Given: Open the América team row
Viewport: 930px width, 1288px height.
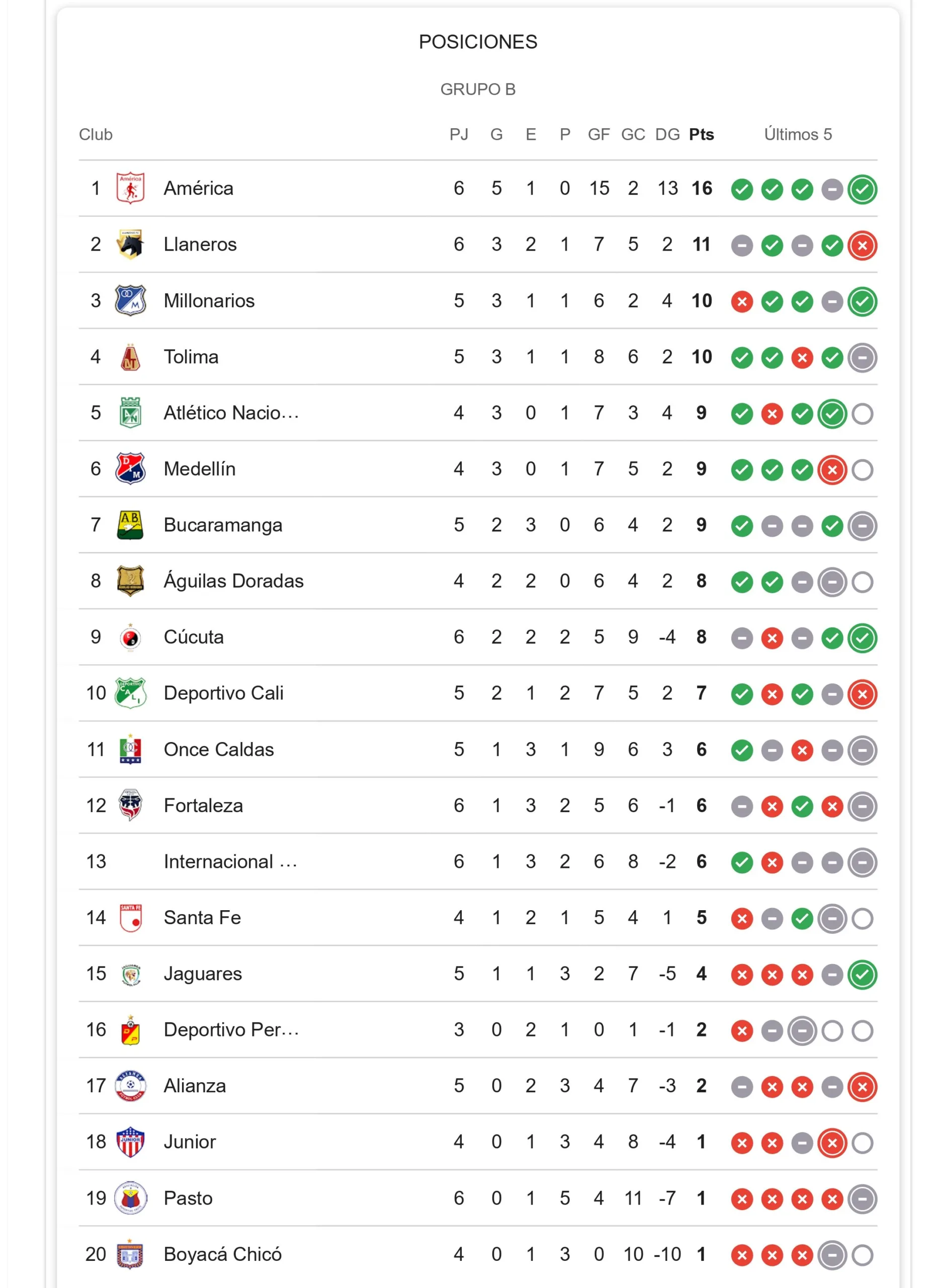Looking at the screenshot, I should point(477,189).
